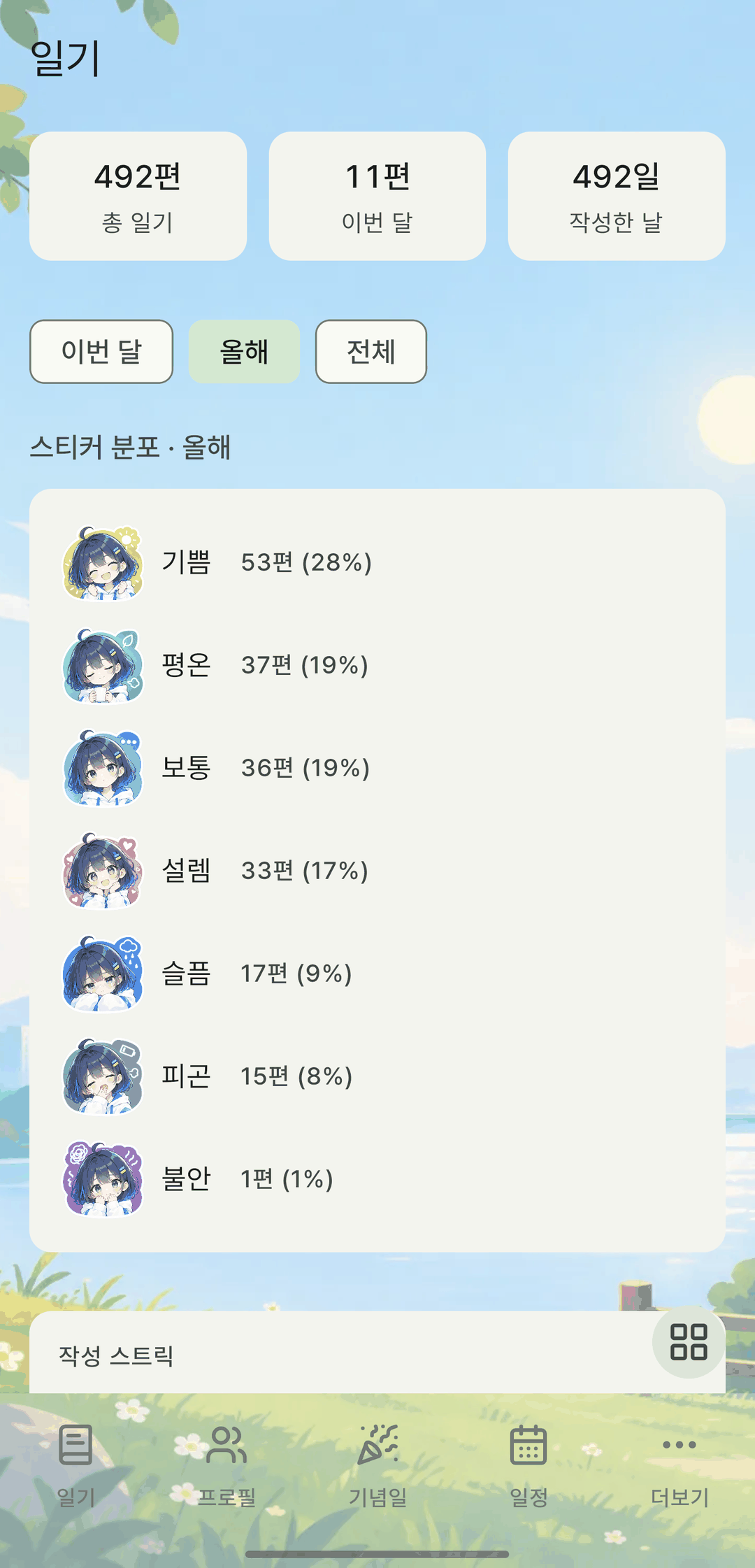Tap the grid view floating button
This screenshot has width=755, height=1568.
(689, 1341)
